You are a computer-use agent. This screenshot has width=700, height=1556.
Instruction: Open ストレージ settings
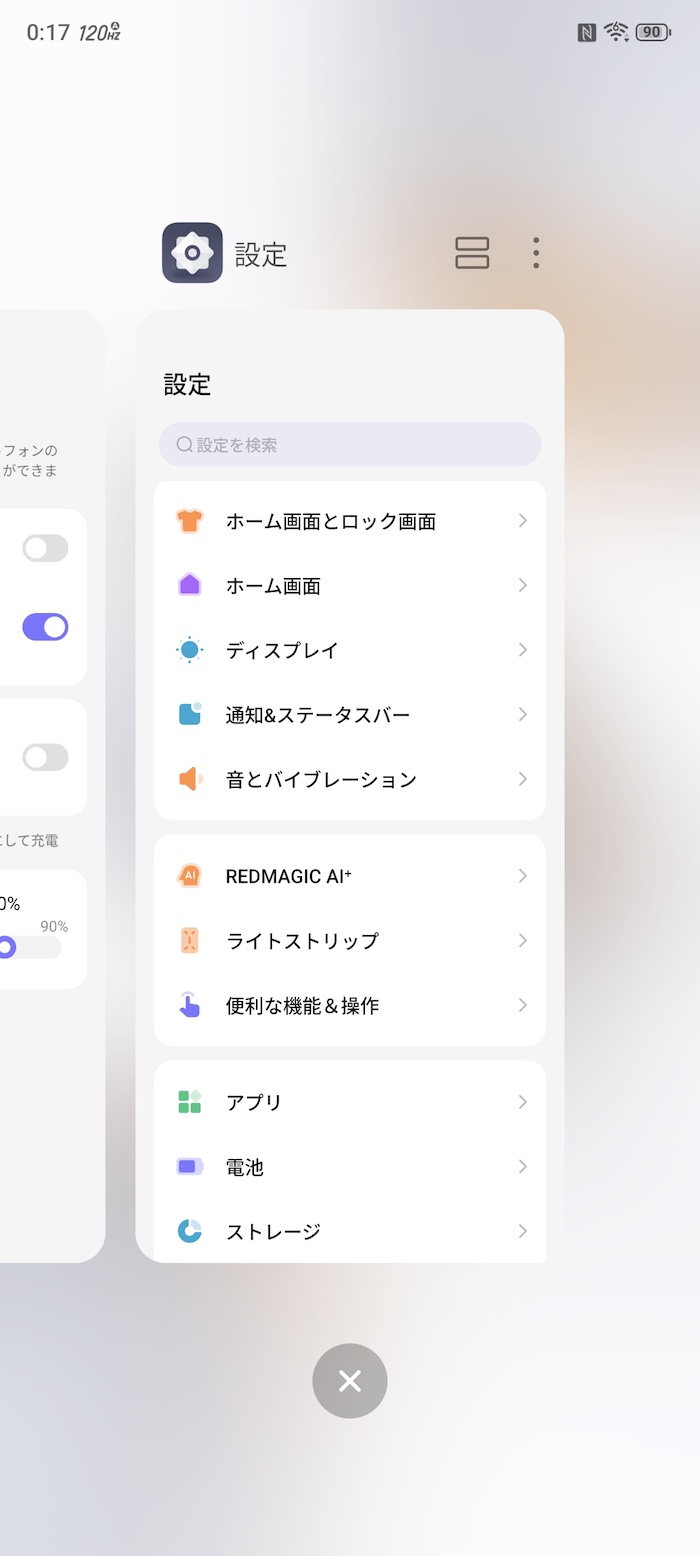pyautogui.click(x=350, y=1230)
